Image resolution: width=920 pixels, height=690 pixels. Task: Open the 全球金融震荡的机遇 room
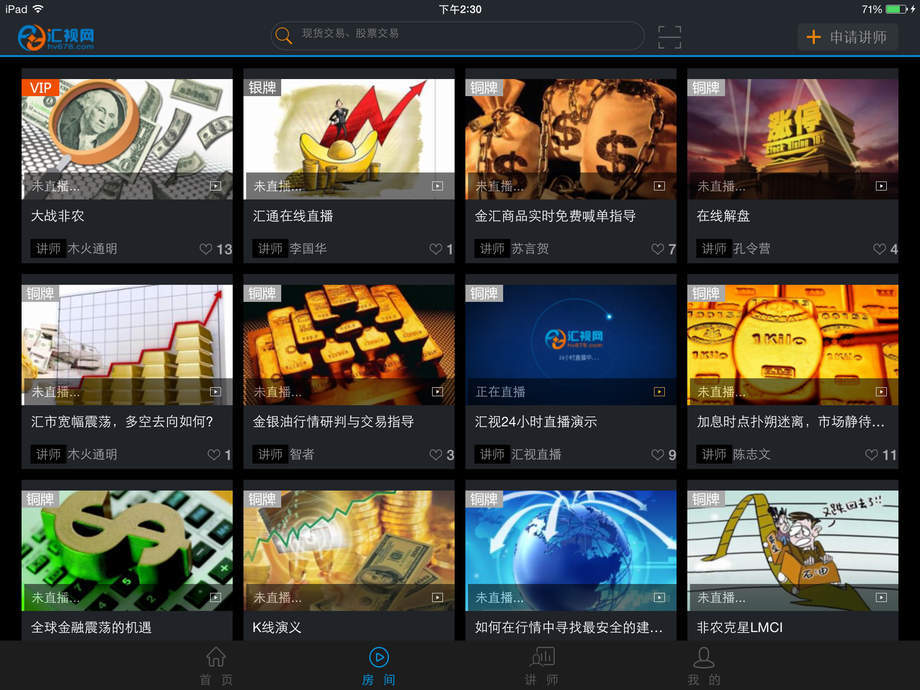coord(127,560)
